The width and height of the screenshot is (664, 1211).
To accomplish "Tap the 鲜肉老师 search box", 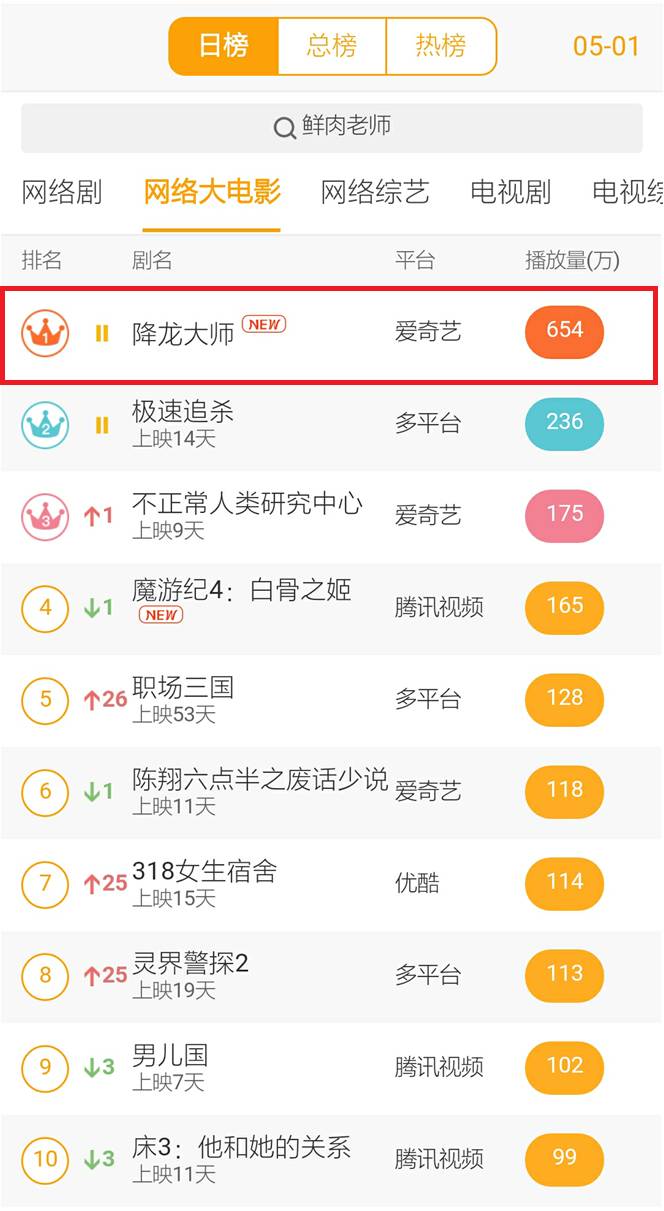I will 331,127.
